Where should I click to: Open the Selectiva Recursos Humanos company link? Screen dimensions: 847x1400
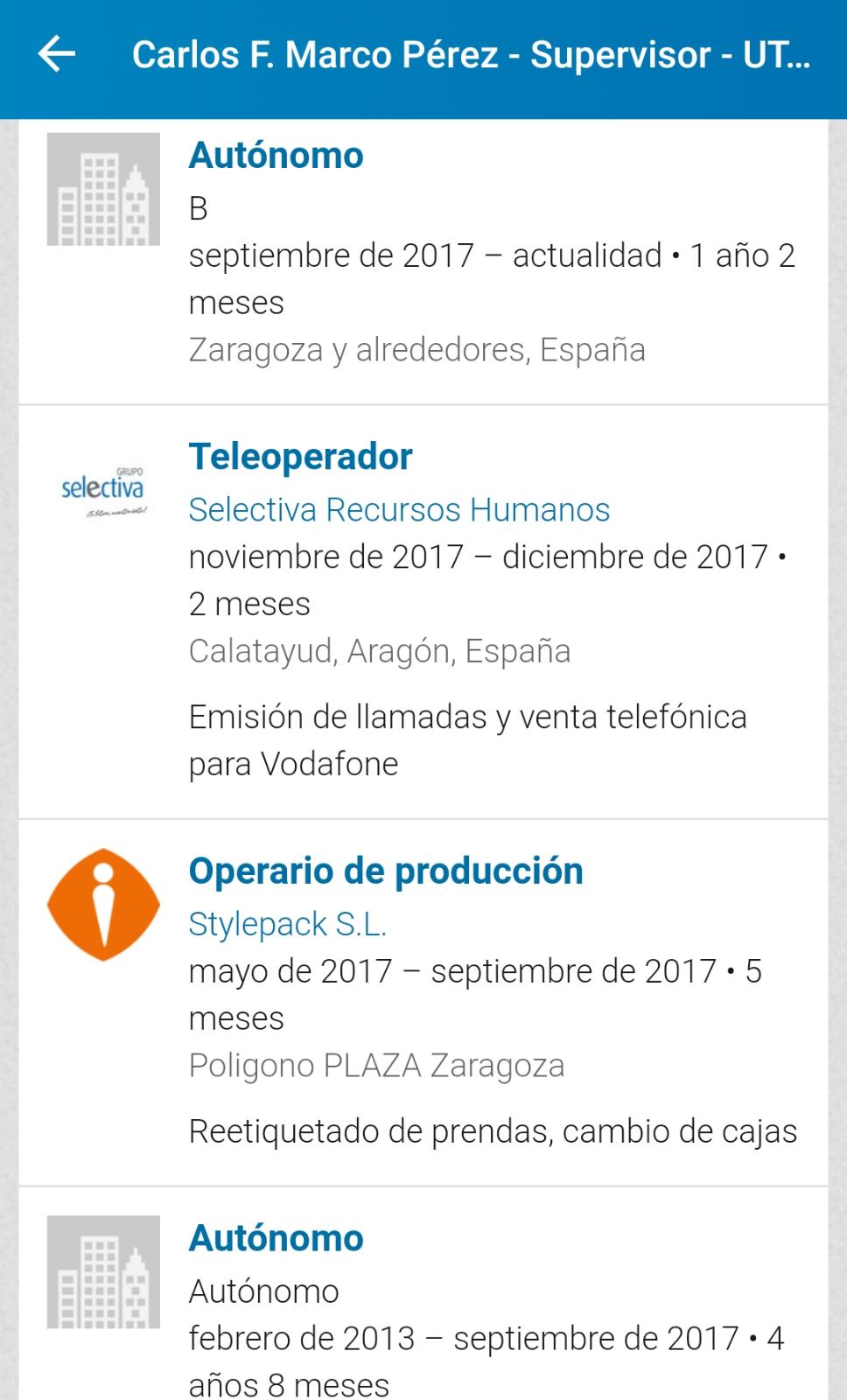[x=399, y=509]
